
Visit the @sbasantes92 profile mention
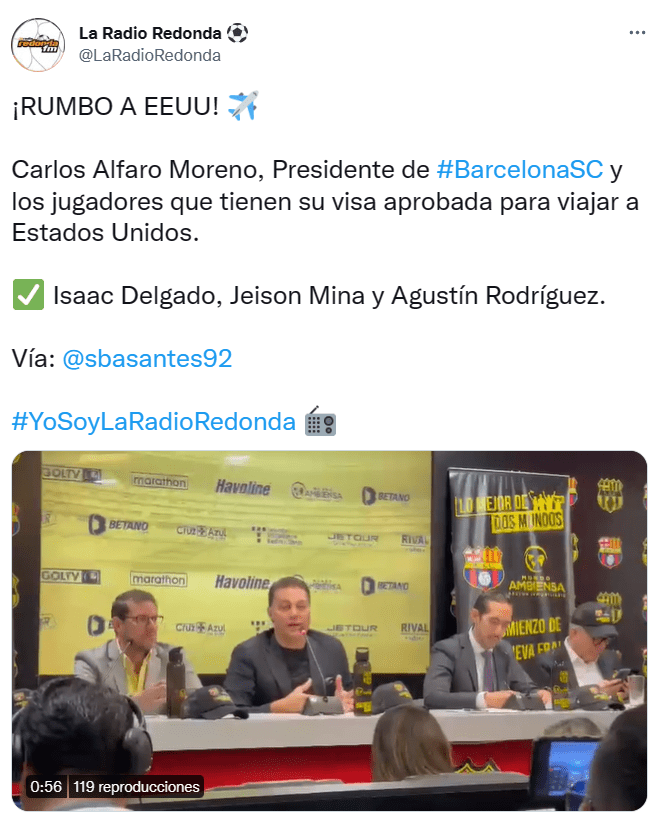pyautogui.click(x=147, y=358)
